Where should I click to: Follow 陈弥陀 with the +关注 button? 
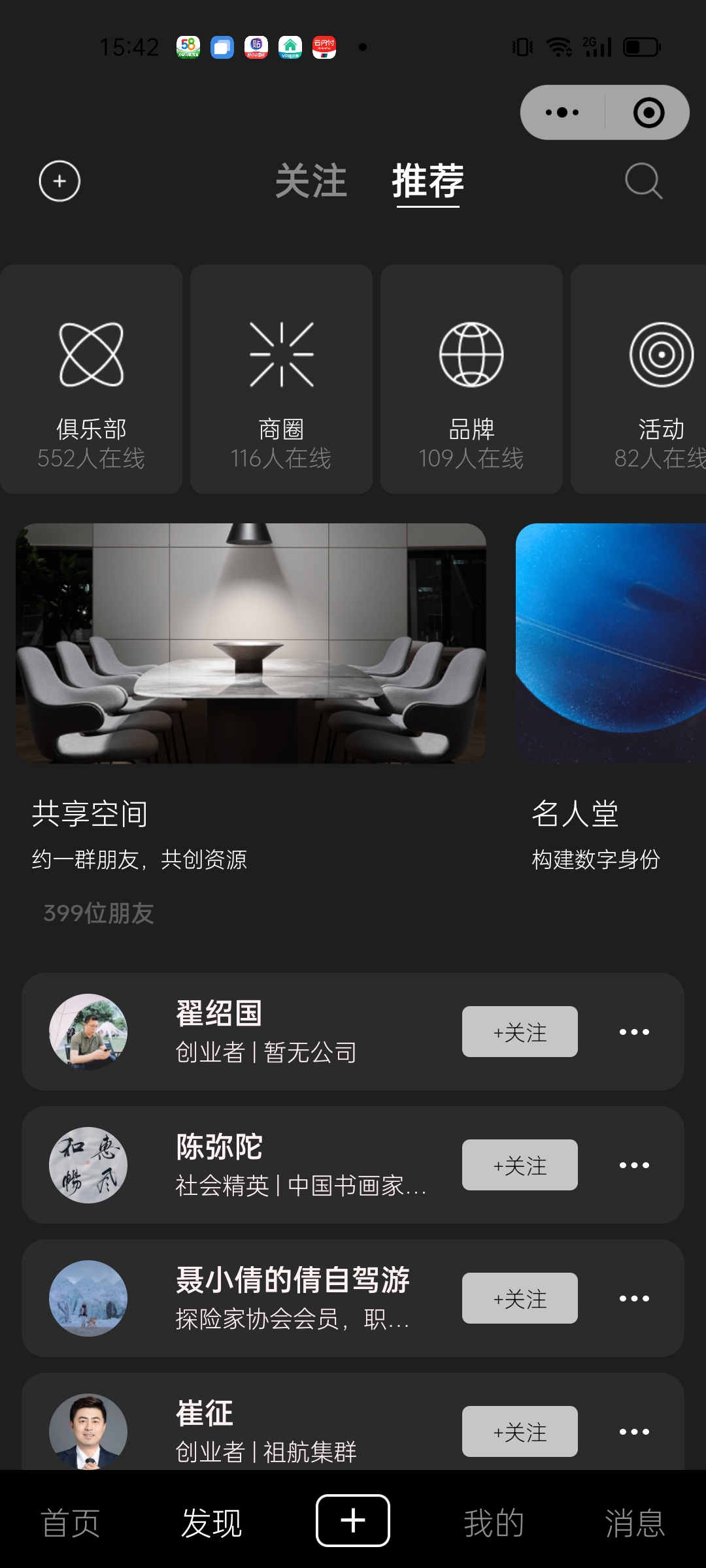point(520,1165)
